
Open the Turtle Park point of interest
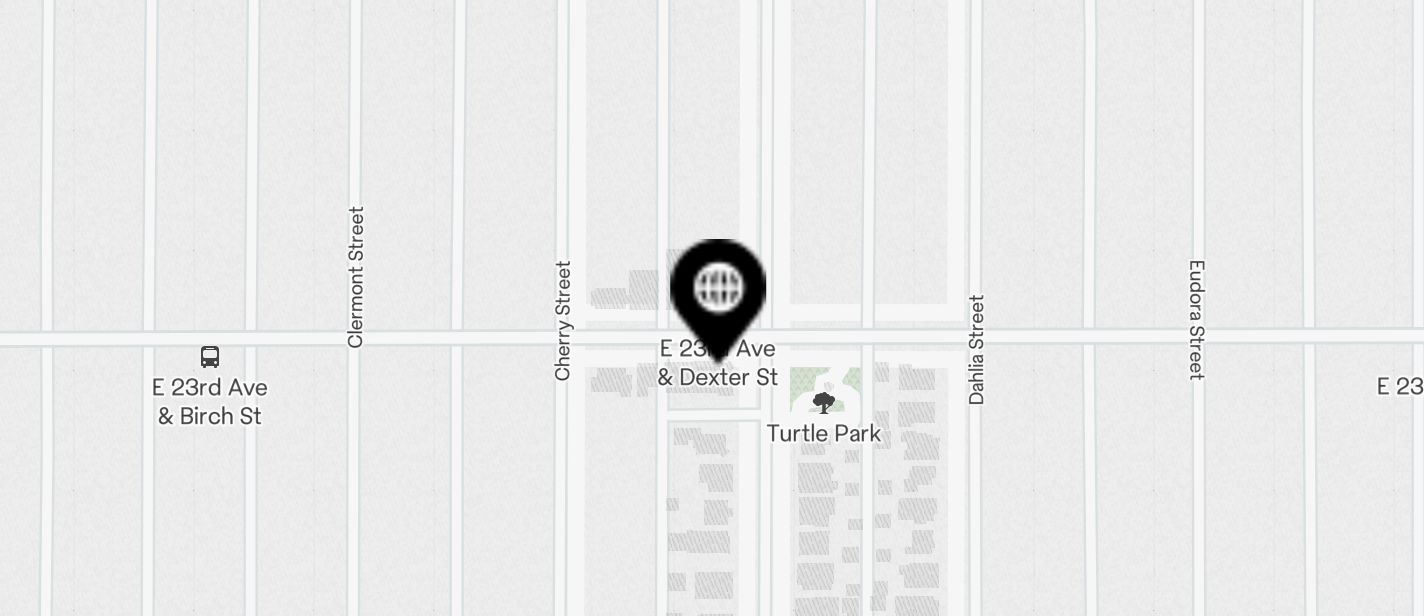coord(824,403)
